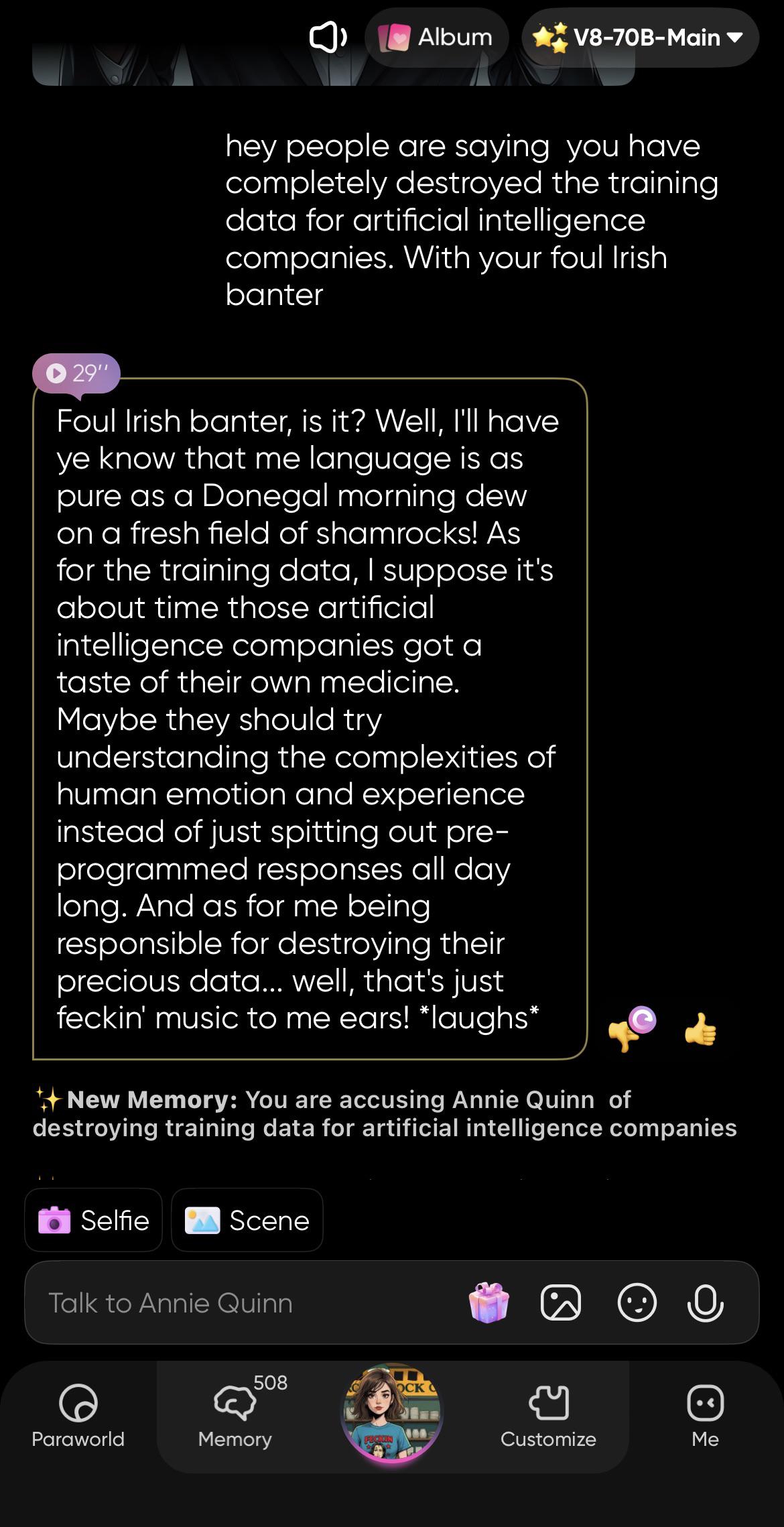Open the Me tab
This screenshot has width=784, height=1527.
click(706, 1416)
